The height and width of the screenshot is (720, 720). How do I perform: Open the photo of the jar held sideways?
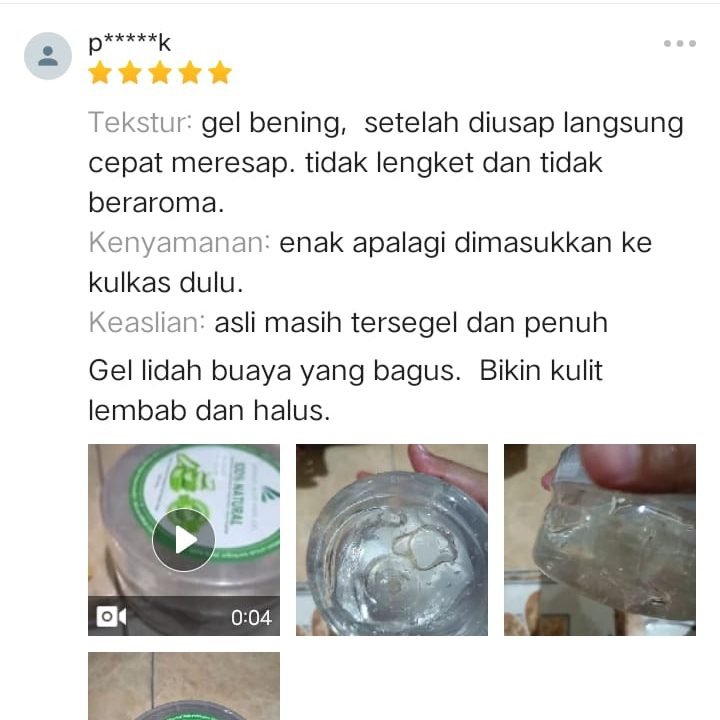tap(599, 540)
